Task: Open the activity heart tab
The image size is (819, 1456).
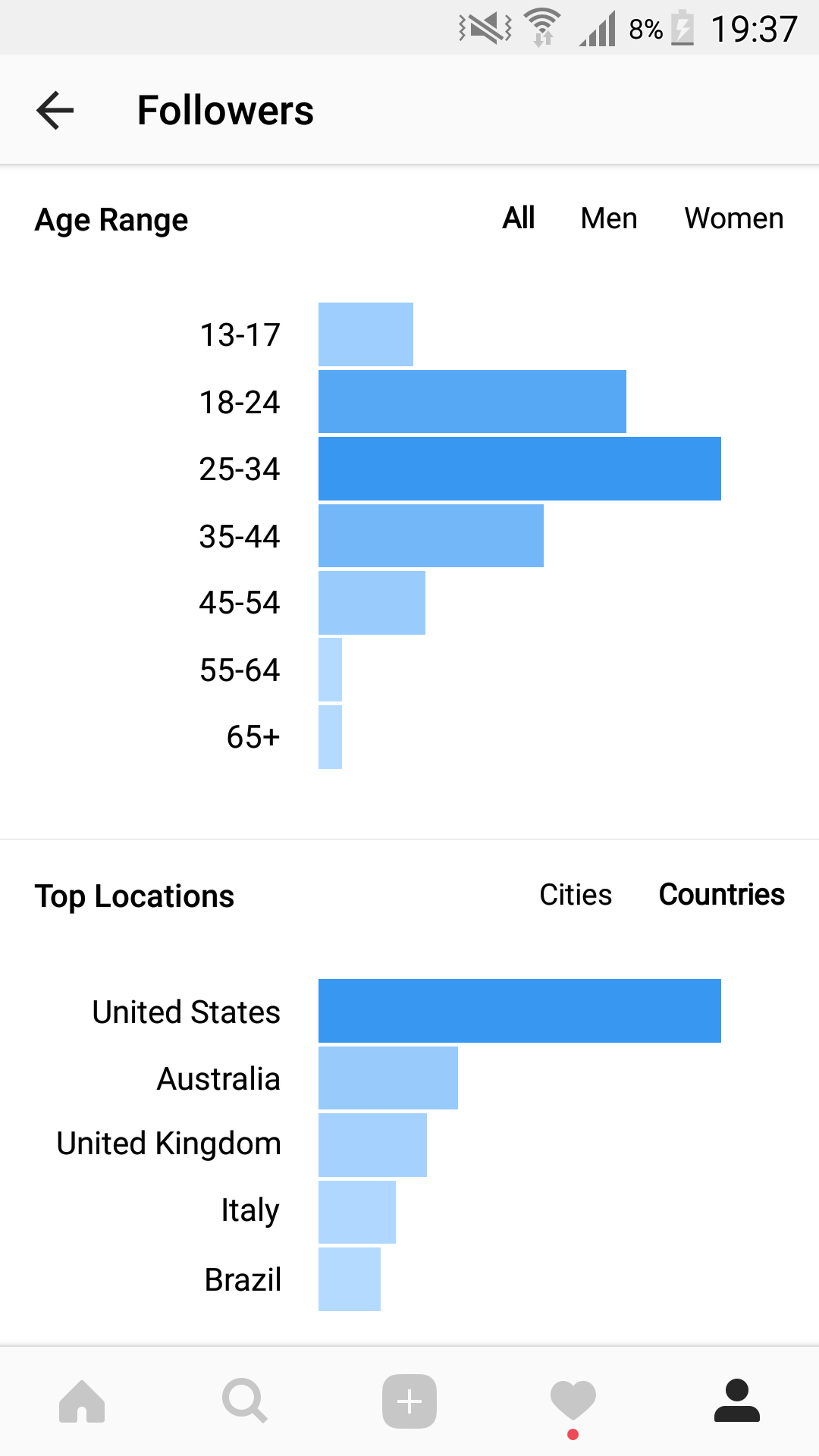Action: (573, 1401)
